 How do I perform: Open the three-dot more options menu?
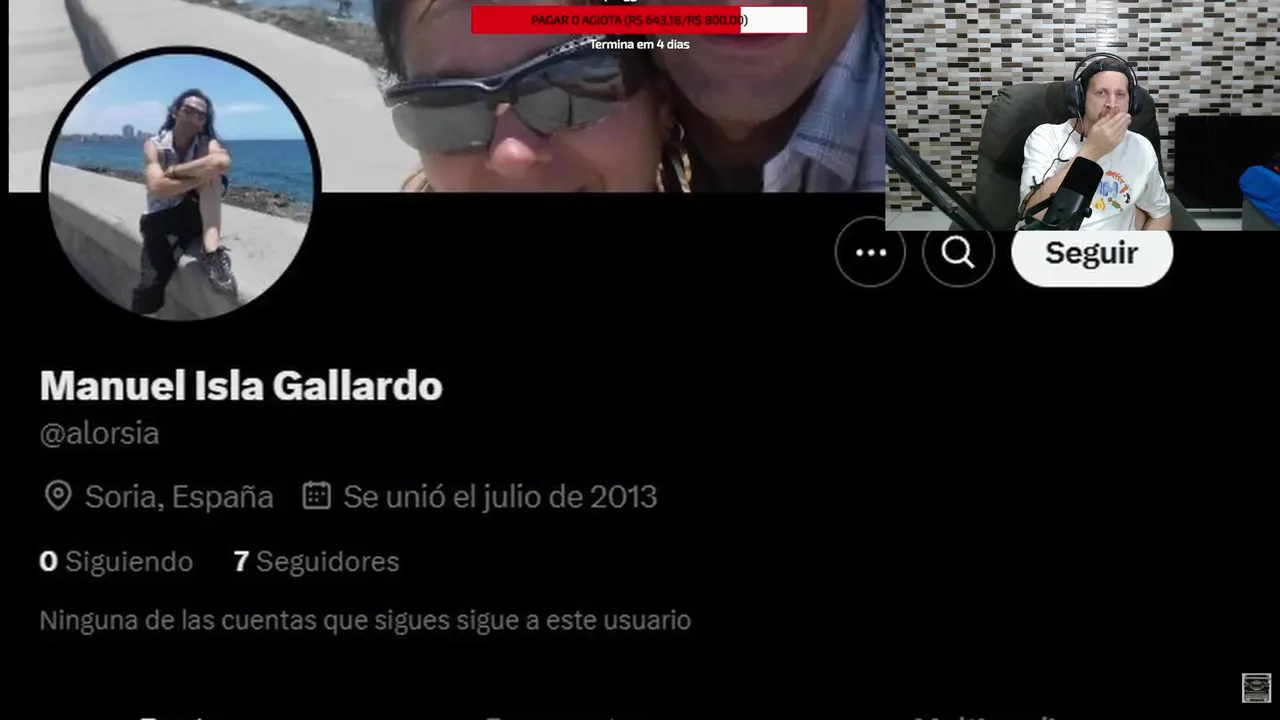pos(870,252)
